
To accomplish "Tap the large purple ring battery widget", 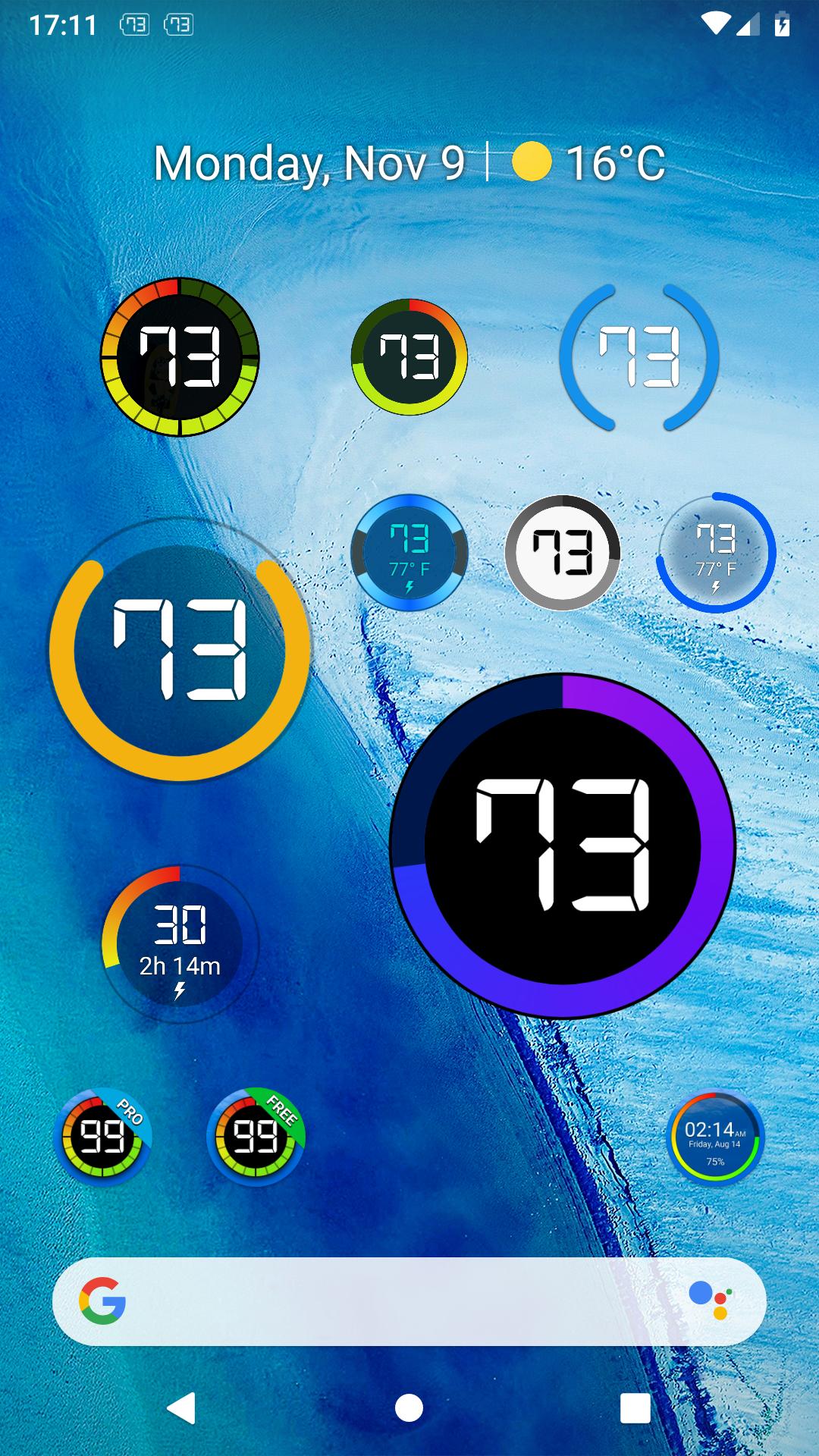I will pyautogui.click(x=562, y=846).
